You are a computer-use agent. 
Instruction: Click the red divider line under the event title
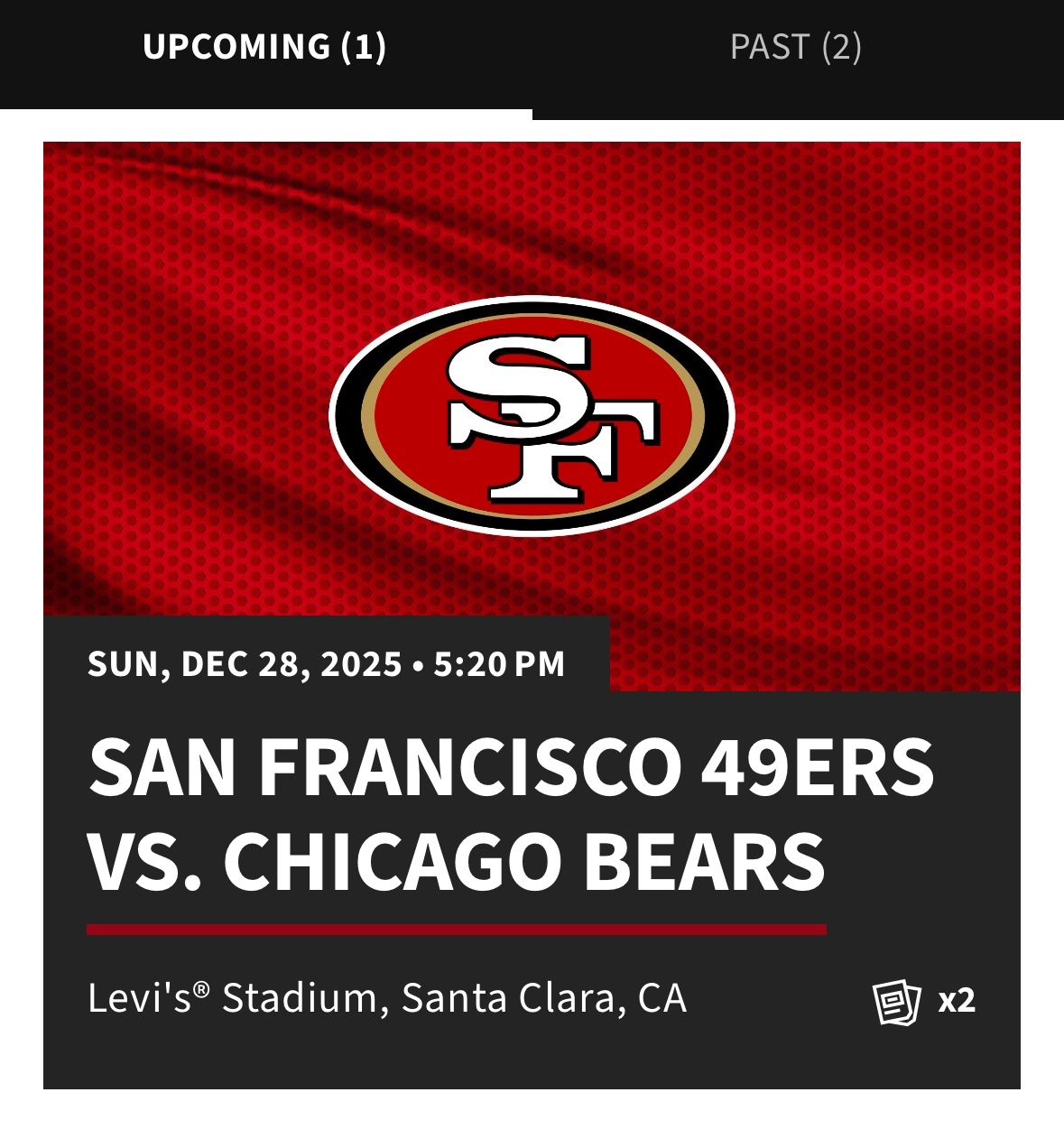point(456,927)
